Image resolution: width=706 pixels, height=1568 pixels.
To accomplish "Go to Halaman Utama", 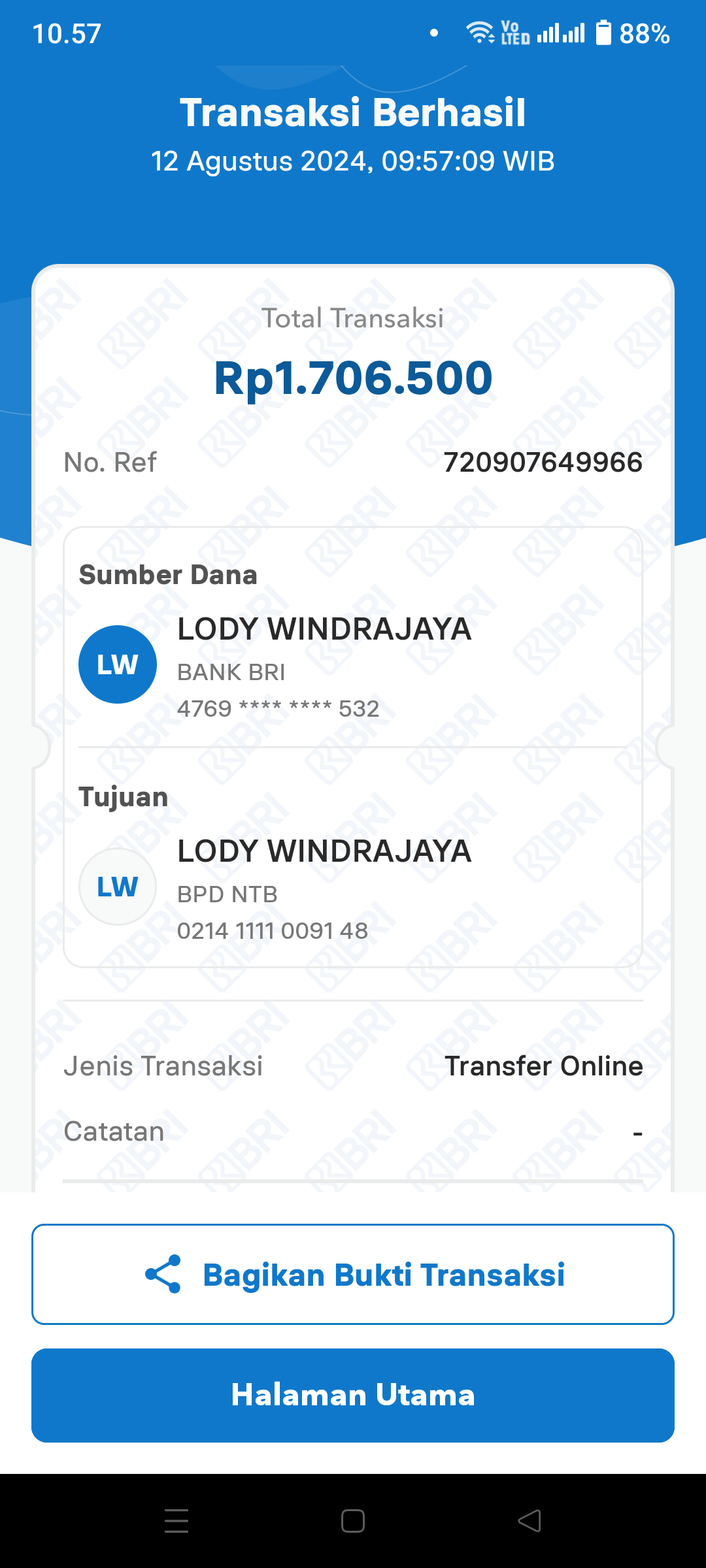I will pos(353,1395).
